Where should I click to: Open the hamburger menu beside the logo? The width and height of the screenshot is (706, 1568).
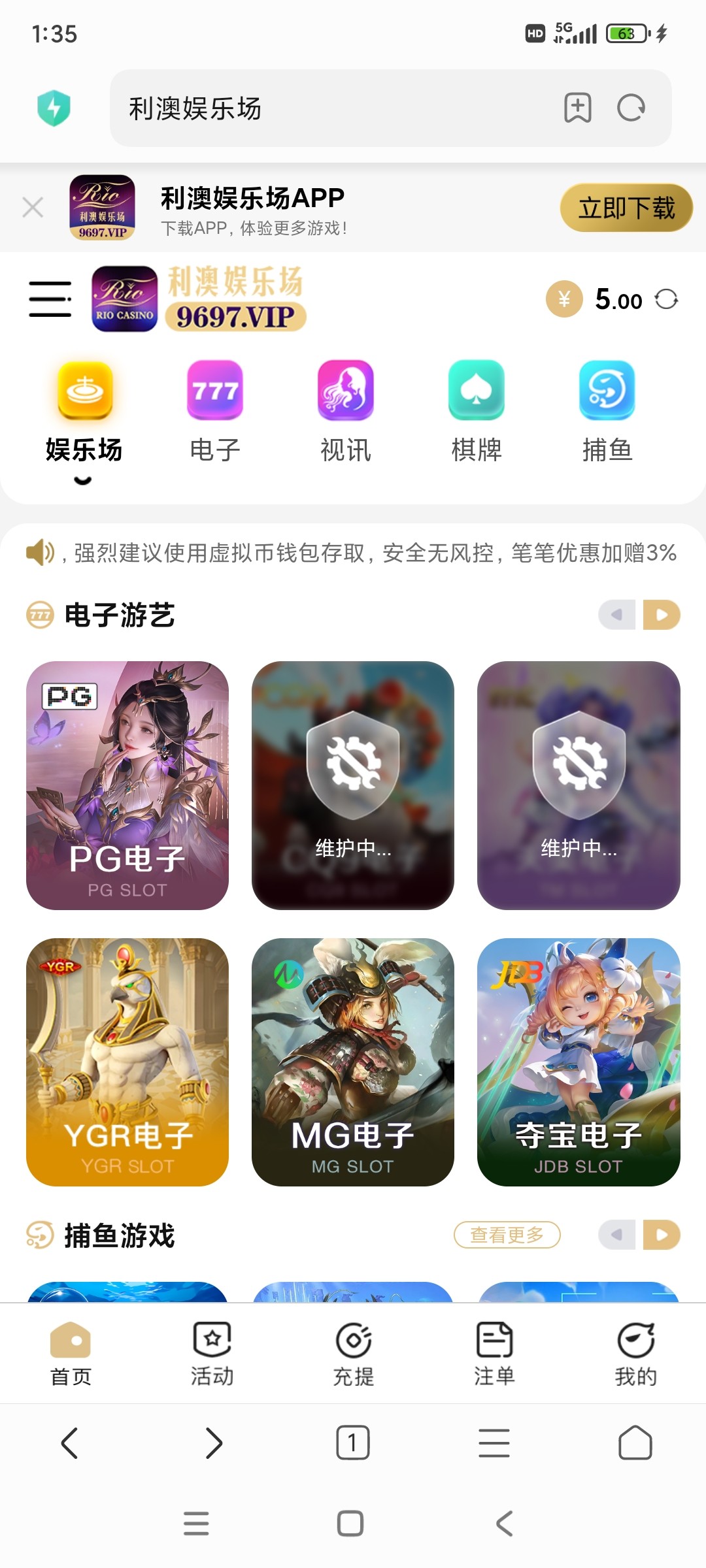click(50, 299)
